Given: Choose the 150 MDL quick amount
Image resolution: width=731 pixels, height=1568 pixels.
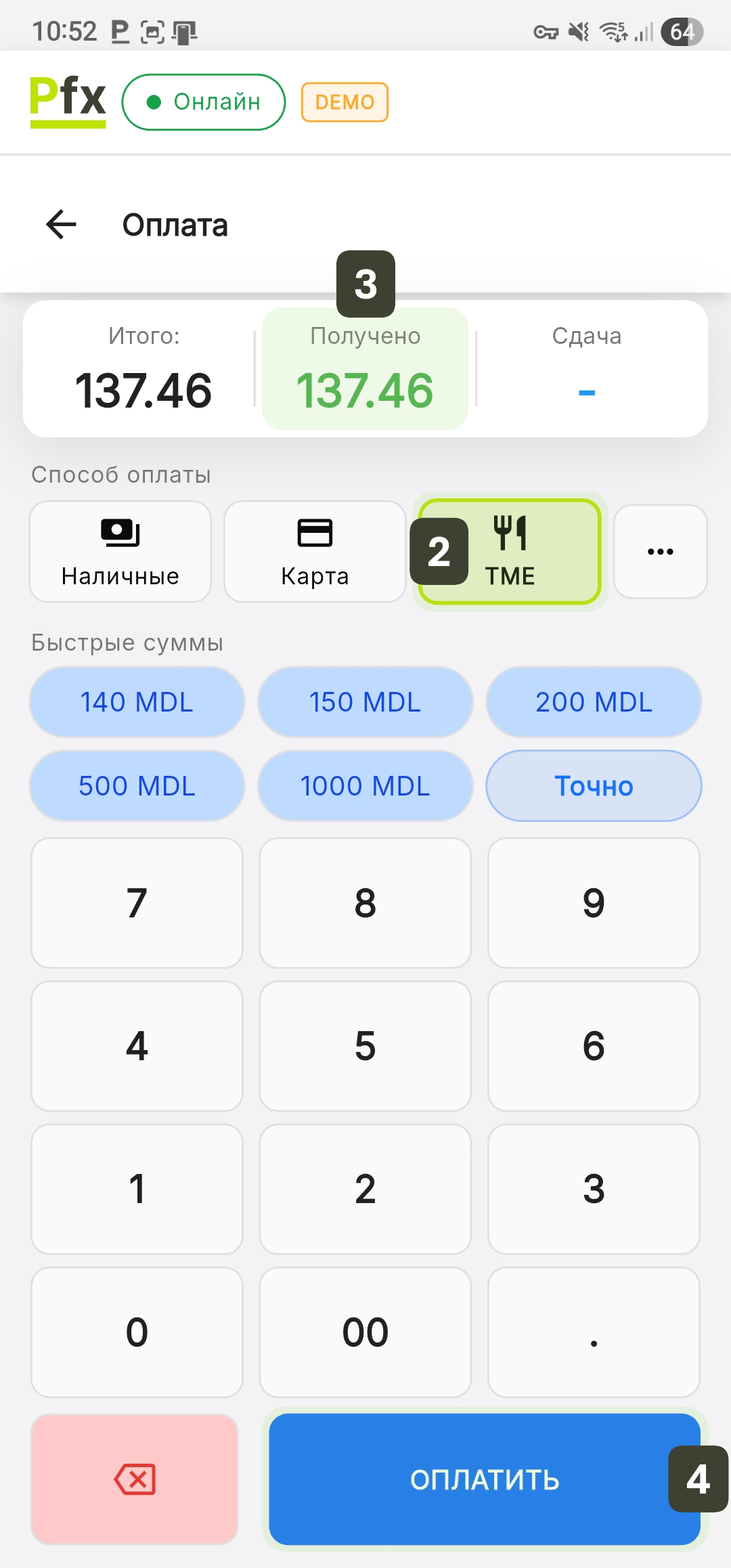Looking at the screenshot, I should click(365, 702).
